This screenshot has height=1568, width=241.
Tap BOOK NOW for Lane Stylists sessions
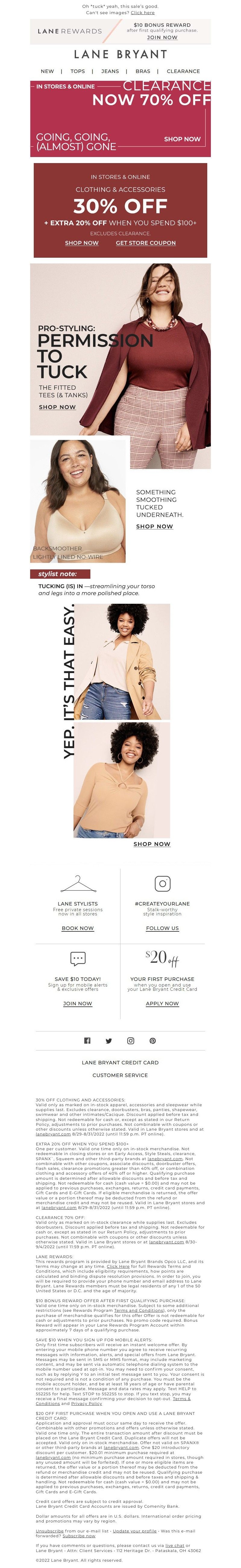[77, 928]
